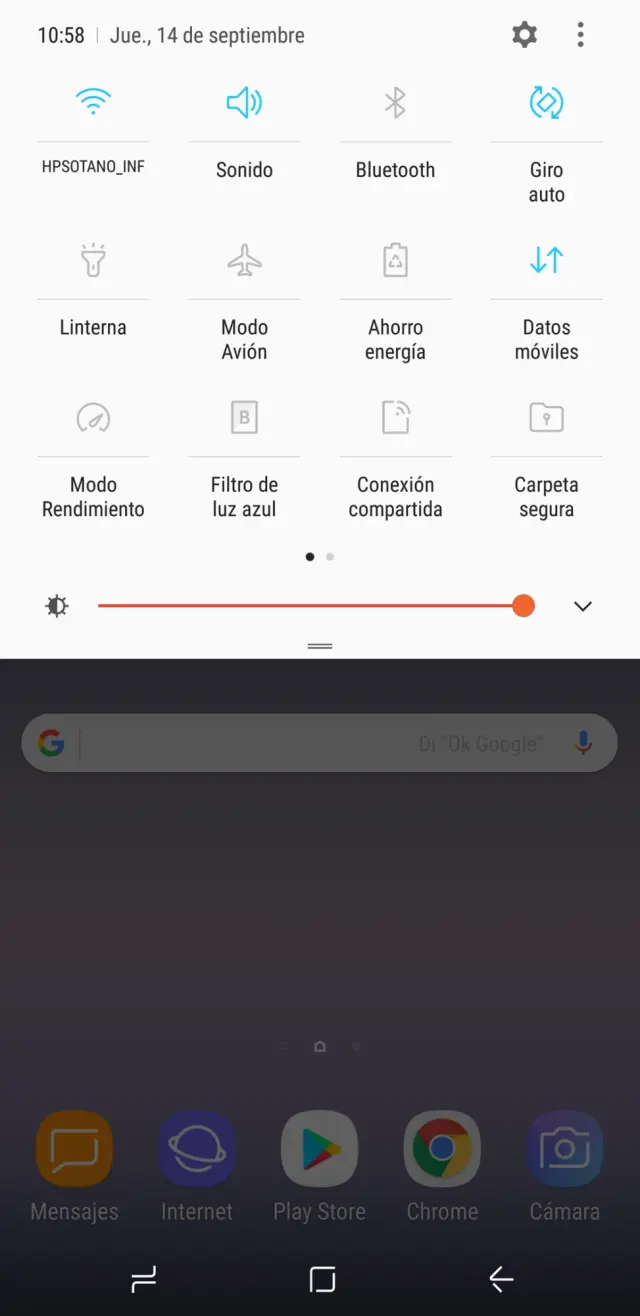Toggle the Sonido sound mode

pos(244,102)
